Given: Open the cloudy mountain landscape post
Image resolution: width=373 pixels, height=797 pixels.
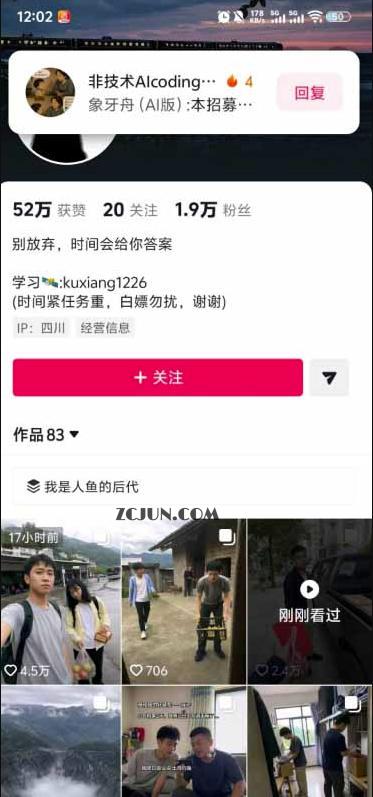Looking at the screenshot, I should [60, 741].
